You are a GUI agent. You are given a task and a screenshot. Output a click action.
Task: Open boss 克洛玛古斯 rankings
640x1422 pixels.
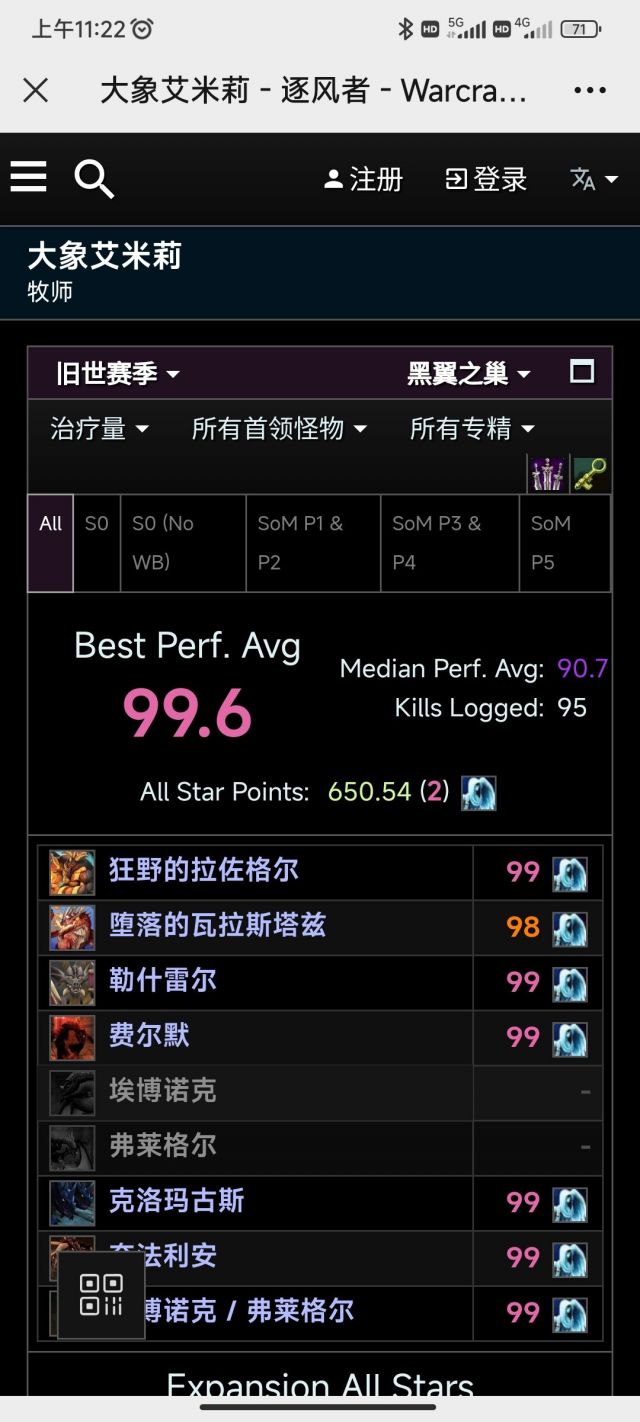(x=177, y=1201)
